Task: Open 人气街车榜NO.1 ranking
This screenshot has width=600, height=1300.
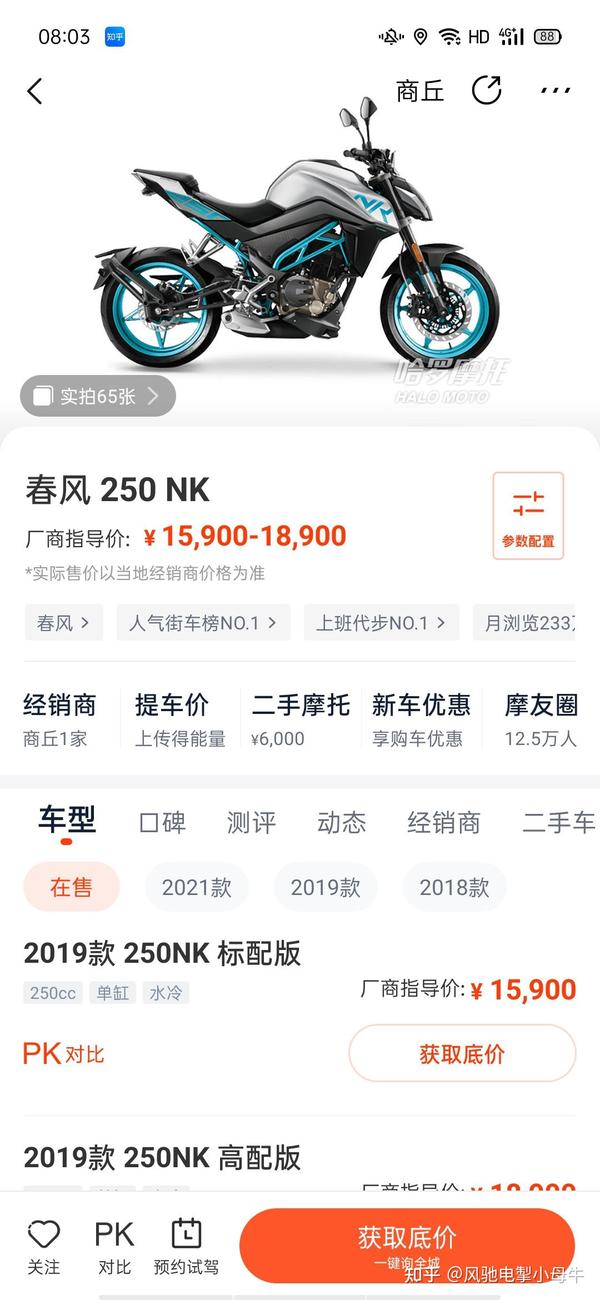Action: [203, 623]
